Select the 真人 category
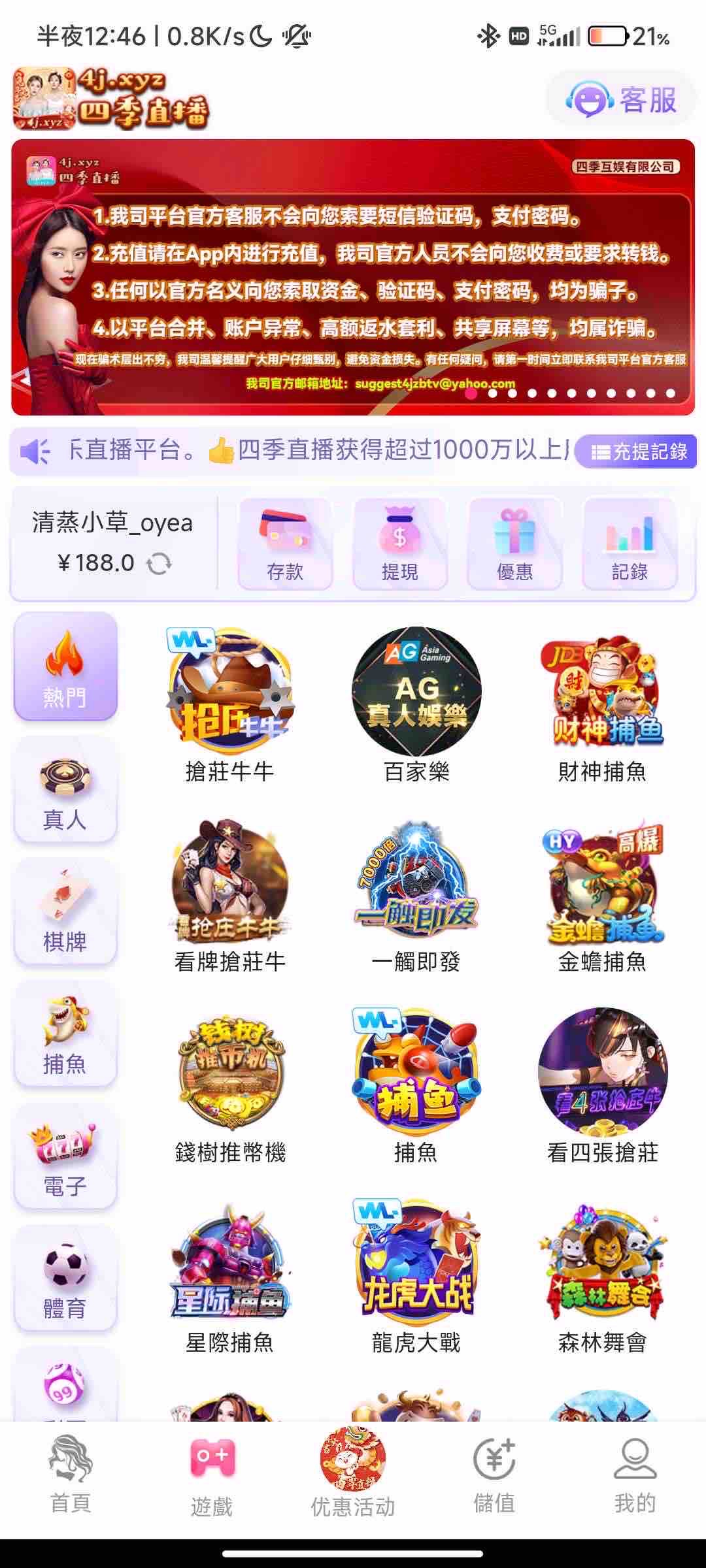706x1568 pixels. pyautogui.click(x=65, y=790)
